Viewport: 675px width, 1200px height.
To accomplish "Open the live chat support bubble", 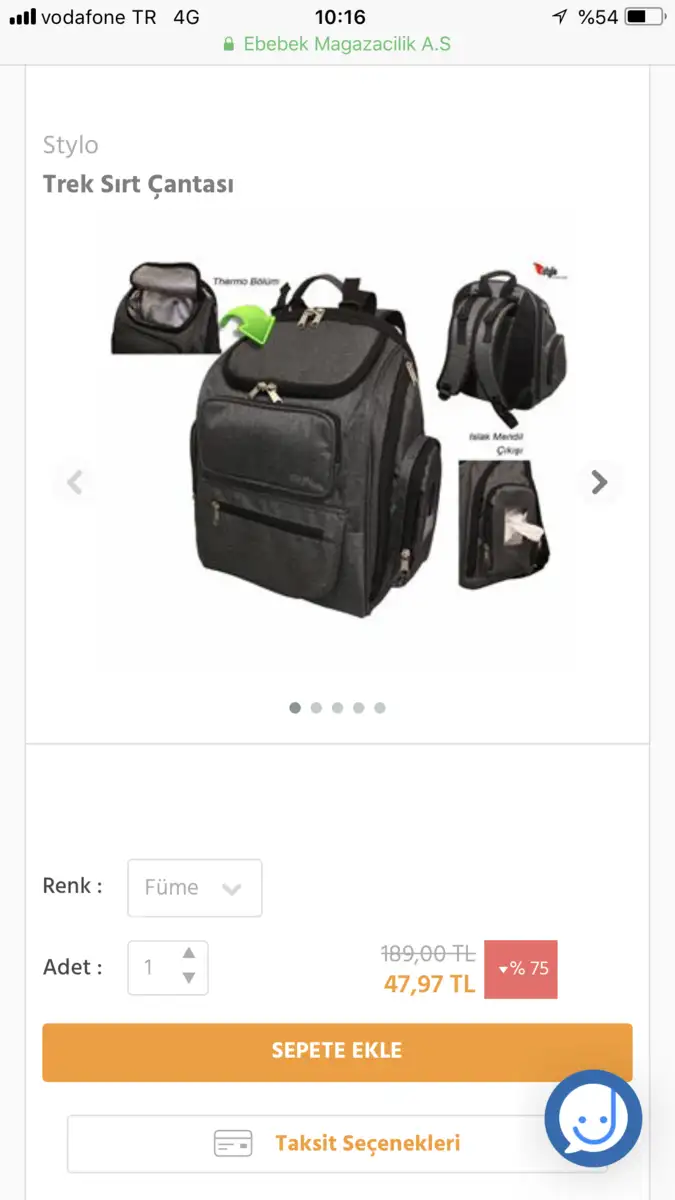I will click(594, 1118).
